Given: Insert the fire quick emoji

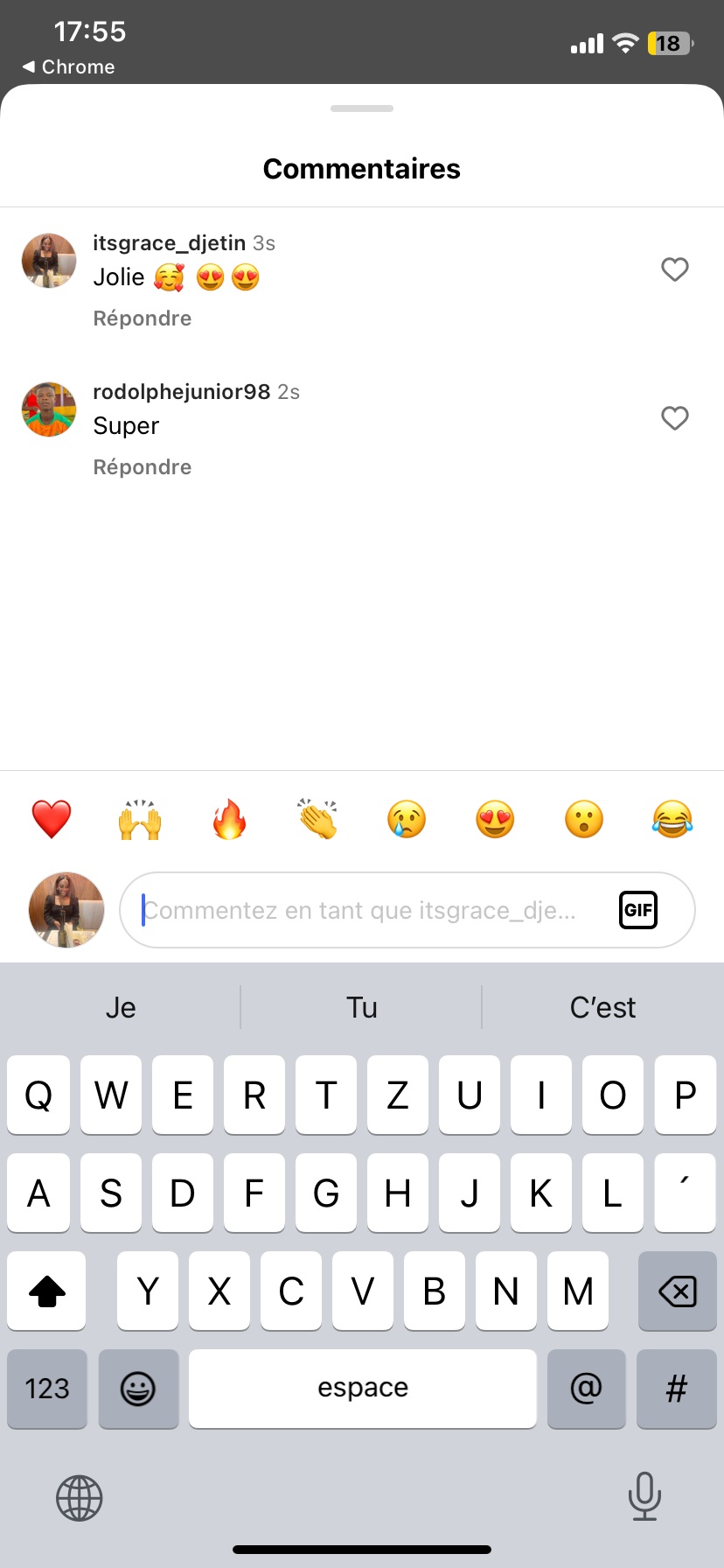Looking at the screenshot, I should (x=229, y=820).
